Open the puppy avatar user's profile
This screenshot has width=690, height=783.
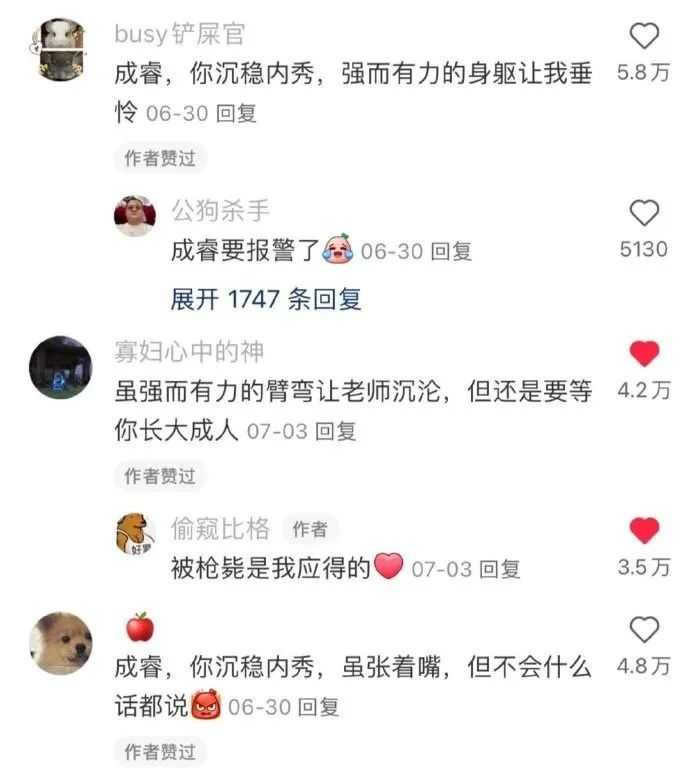point(59,642)
